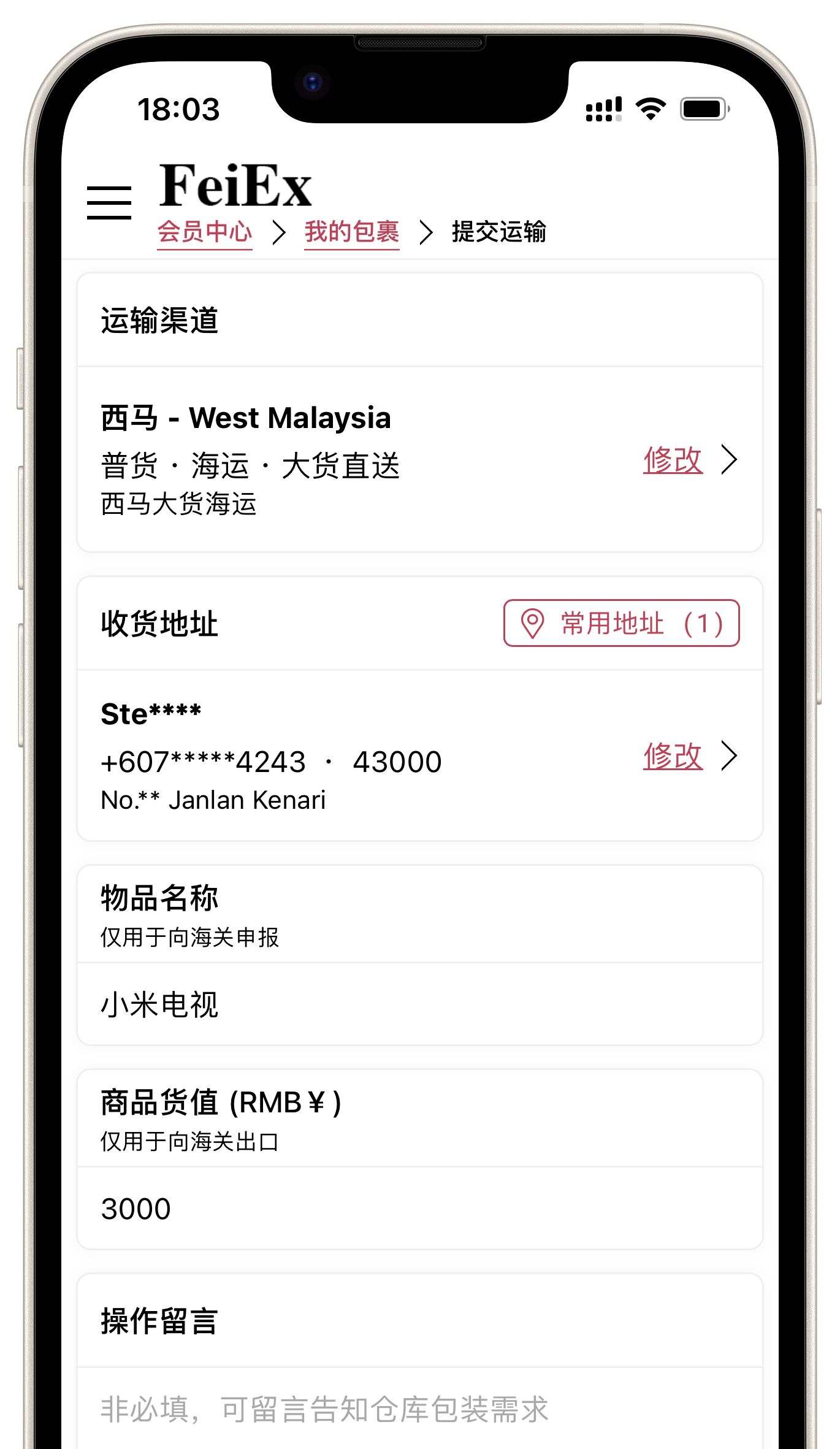Open 常用地址 (1) saved addresses

(621, 623)
